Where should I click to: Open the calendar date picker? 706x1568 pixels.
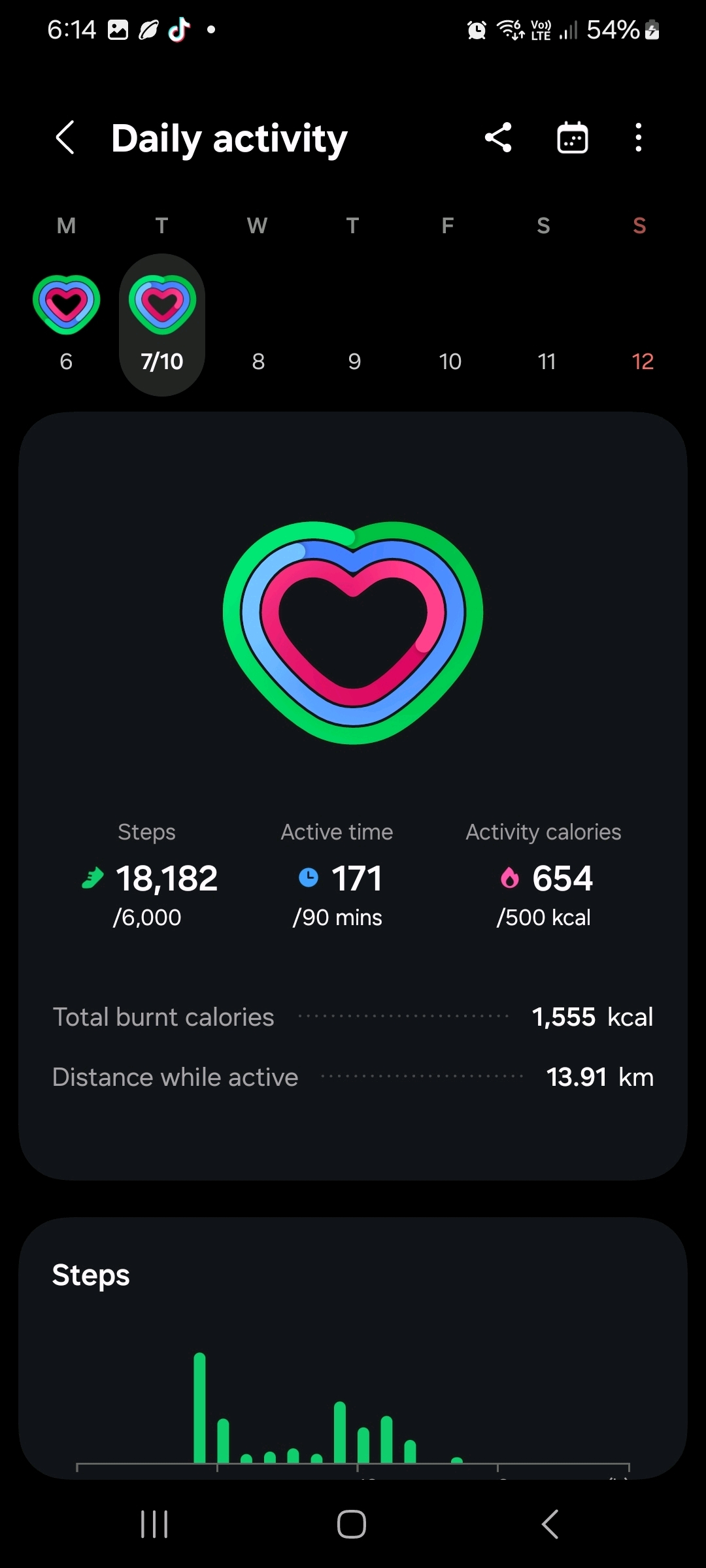[x=572, y=138]
